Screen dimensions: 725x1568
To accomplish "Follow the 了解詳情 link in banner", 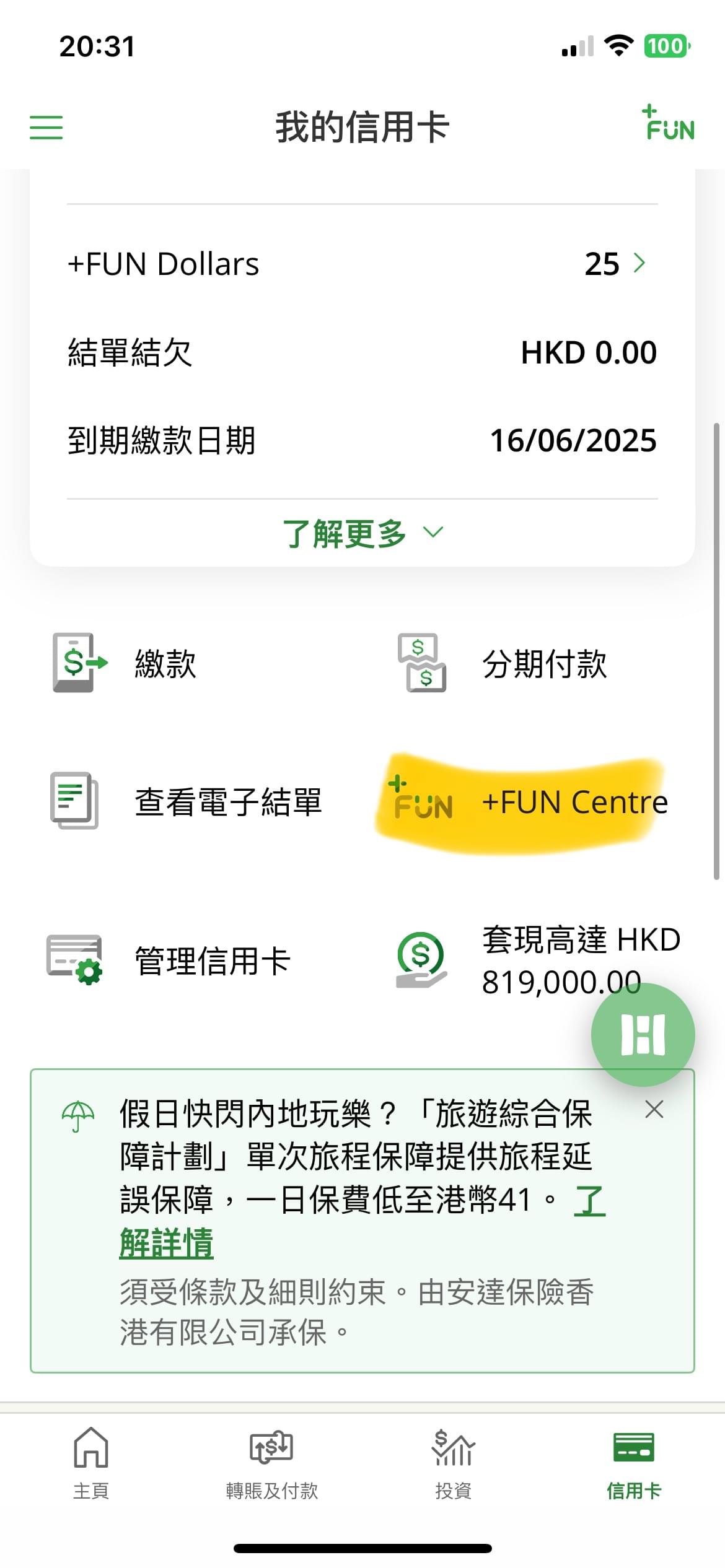I will (166, 1243).
